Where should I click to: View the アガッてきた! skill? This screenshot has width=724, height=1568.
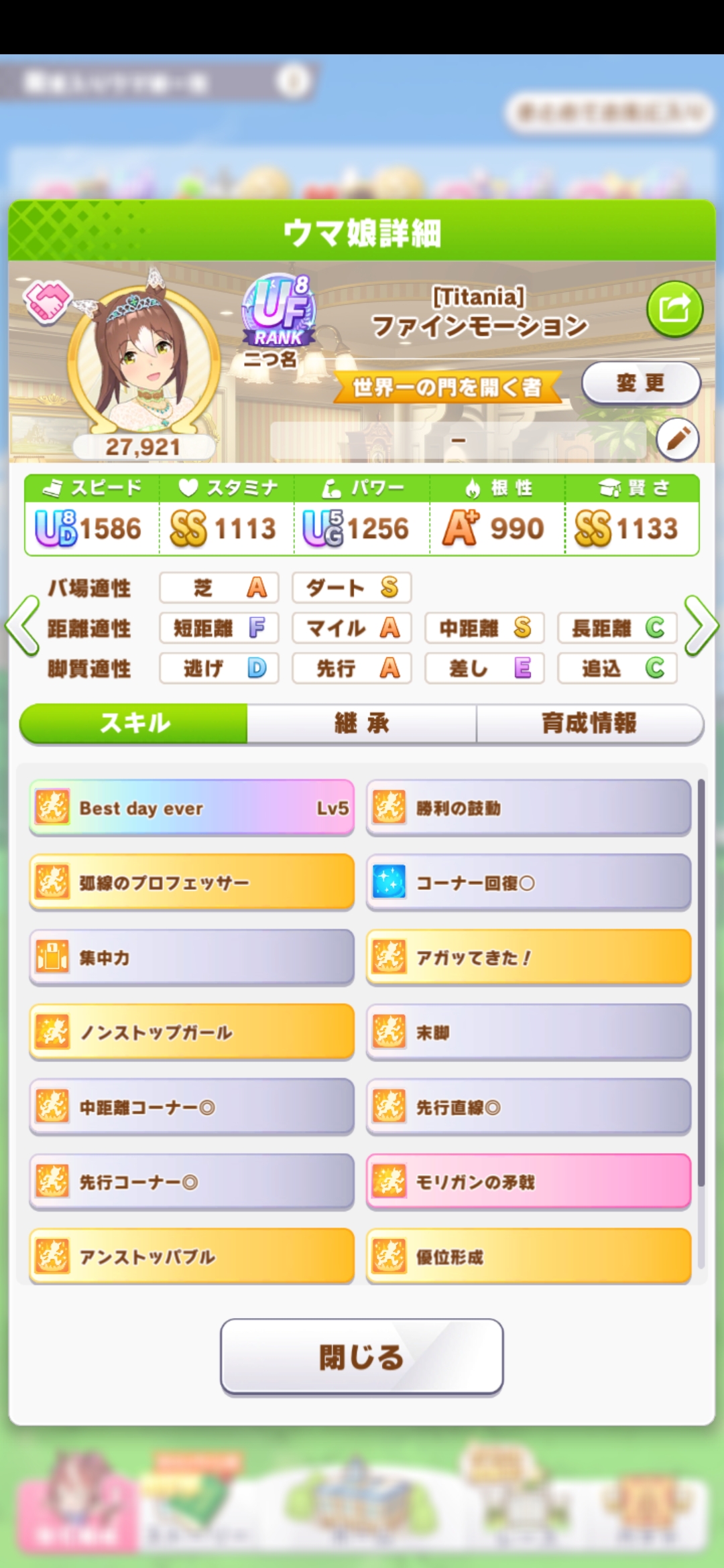[528, 958]
